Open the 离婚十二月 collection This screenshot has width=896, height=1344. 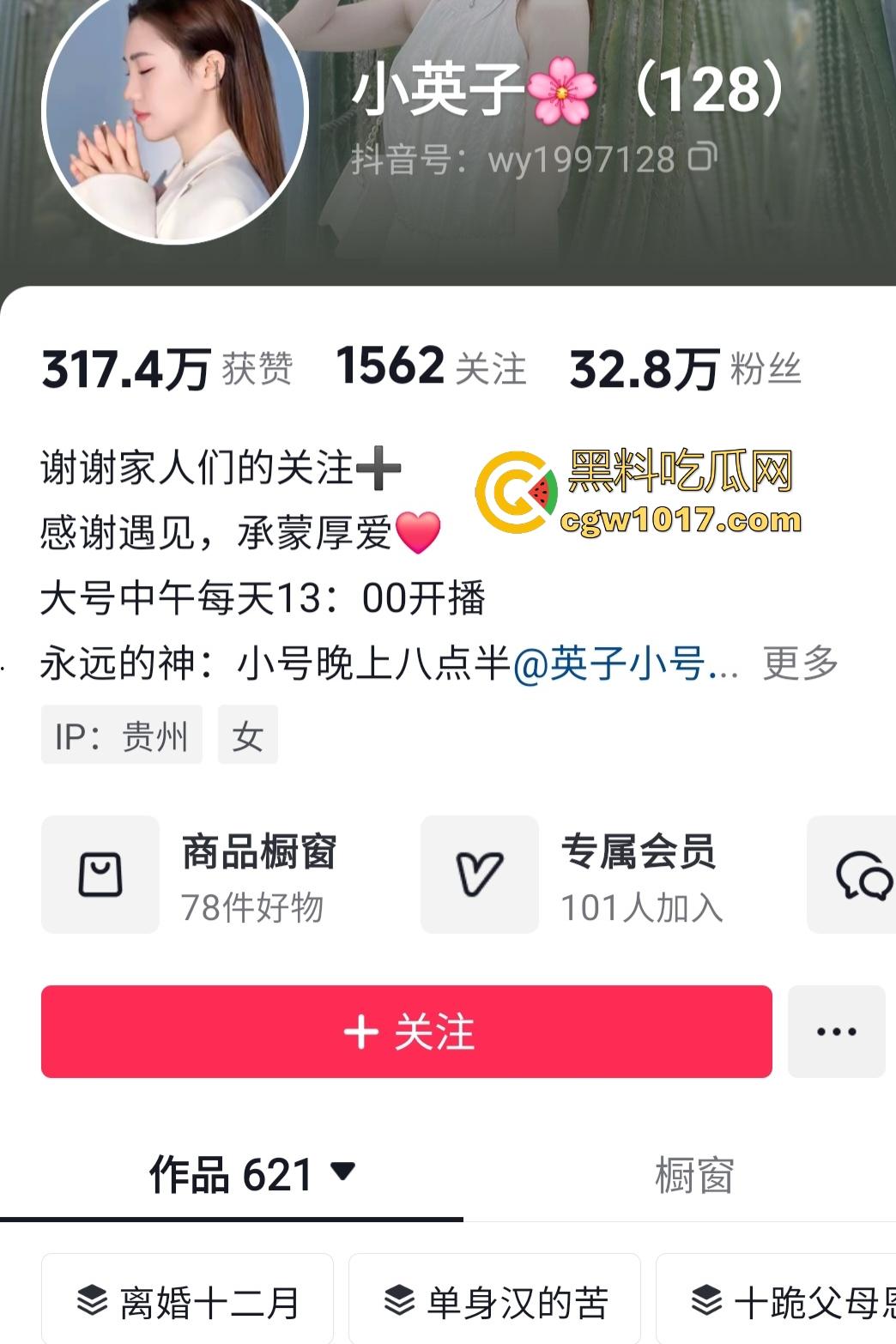click(187, 1302)
